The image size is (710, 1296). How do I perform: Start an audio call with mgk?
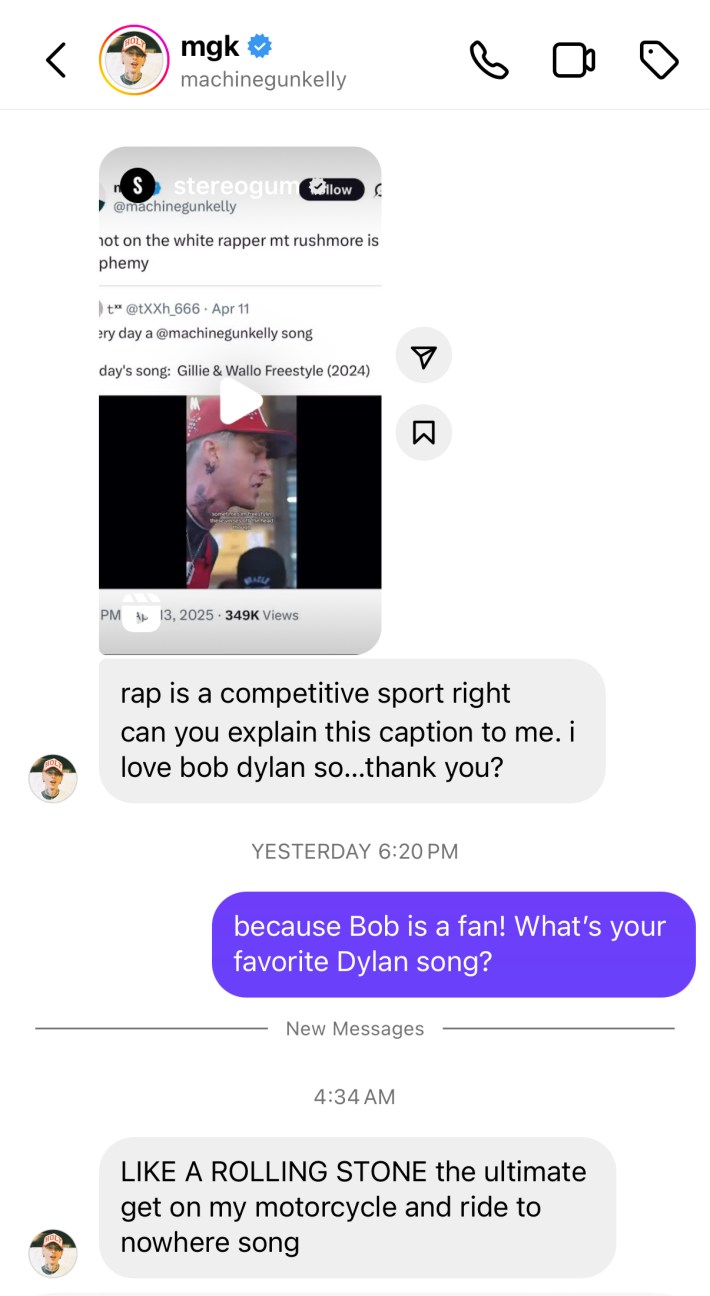(489, 61)
